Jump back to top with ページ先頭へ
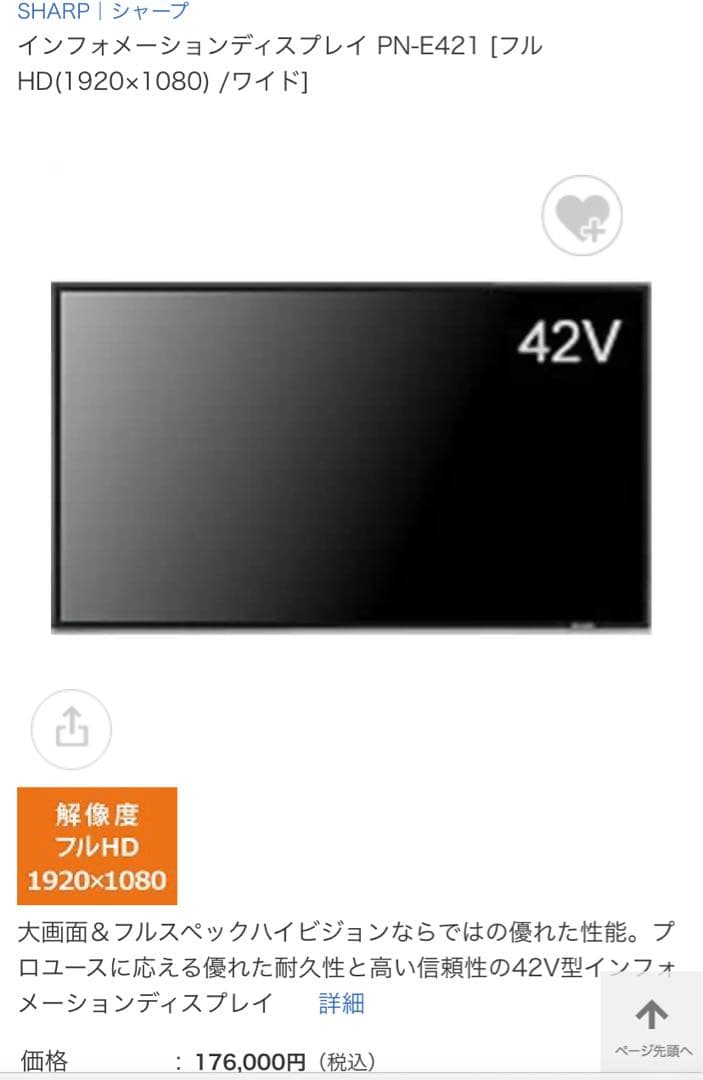The image size is (703, 1080). pos(652,1026)
